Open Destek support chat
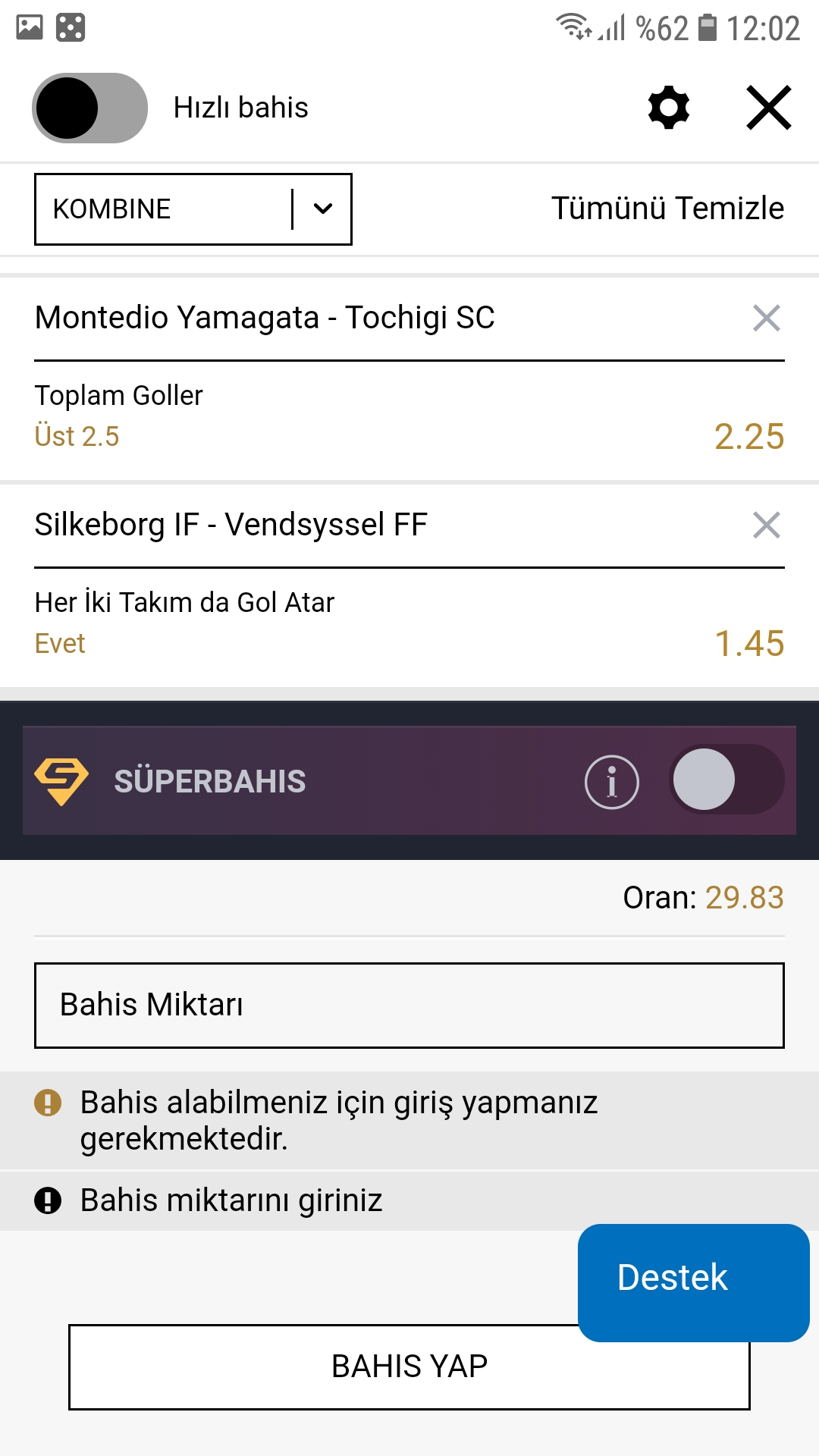Screen dimensions: 819x1456 [x=693, y=1283]
